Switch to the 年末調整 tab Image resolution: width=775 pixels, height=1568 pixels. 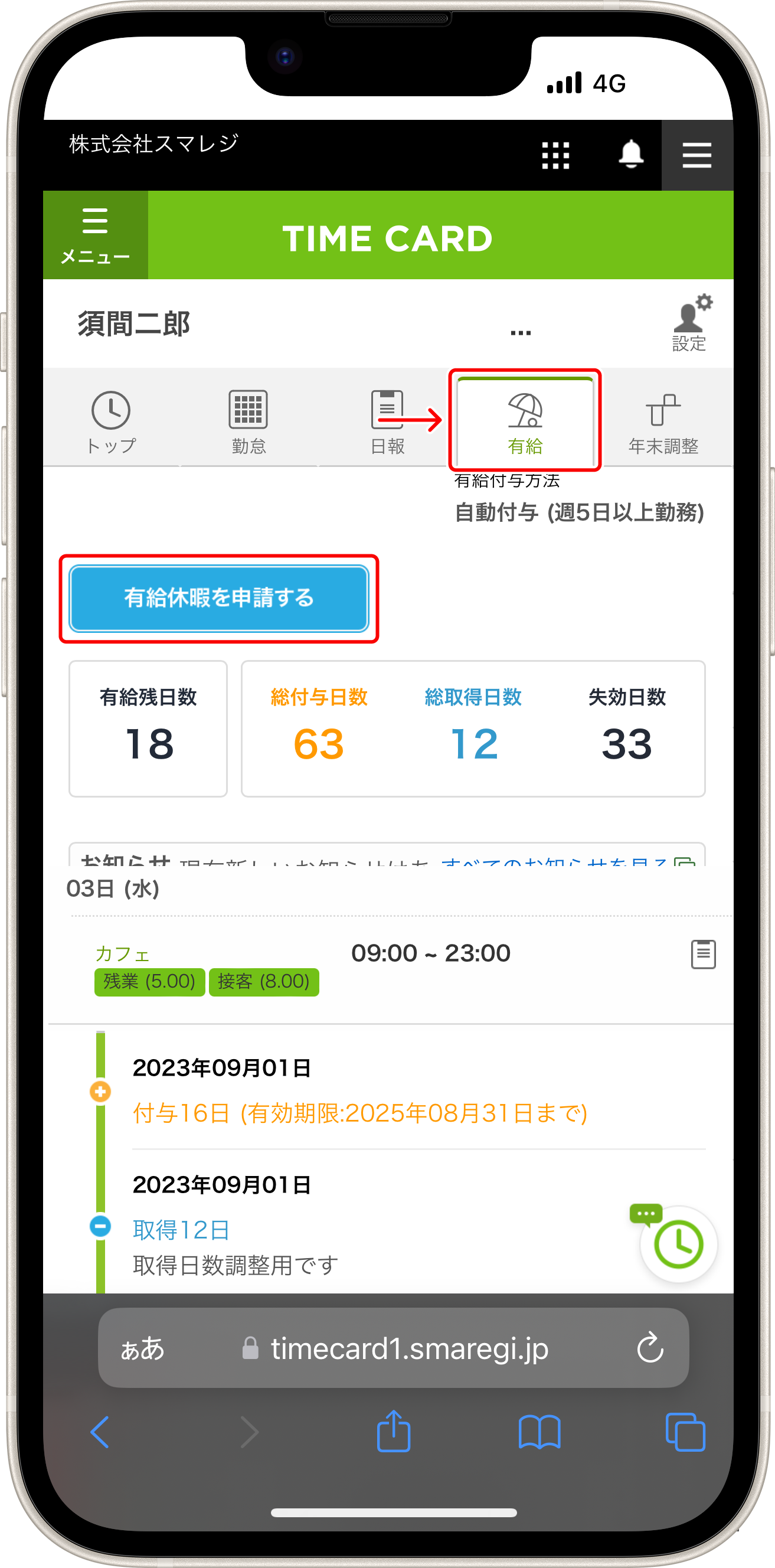(663, 421)
